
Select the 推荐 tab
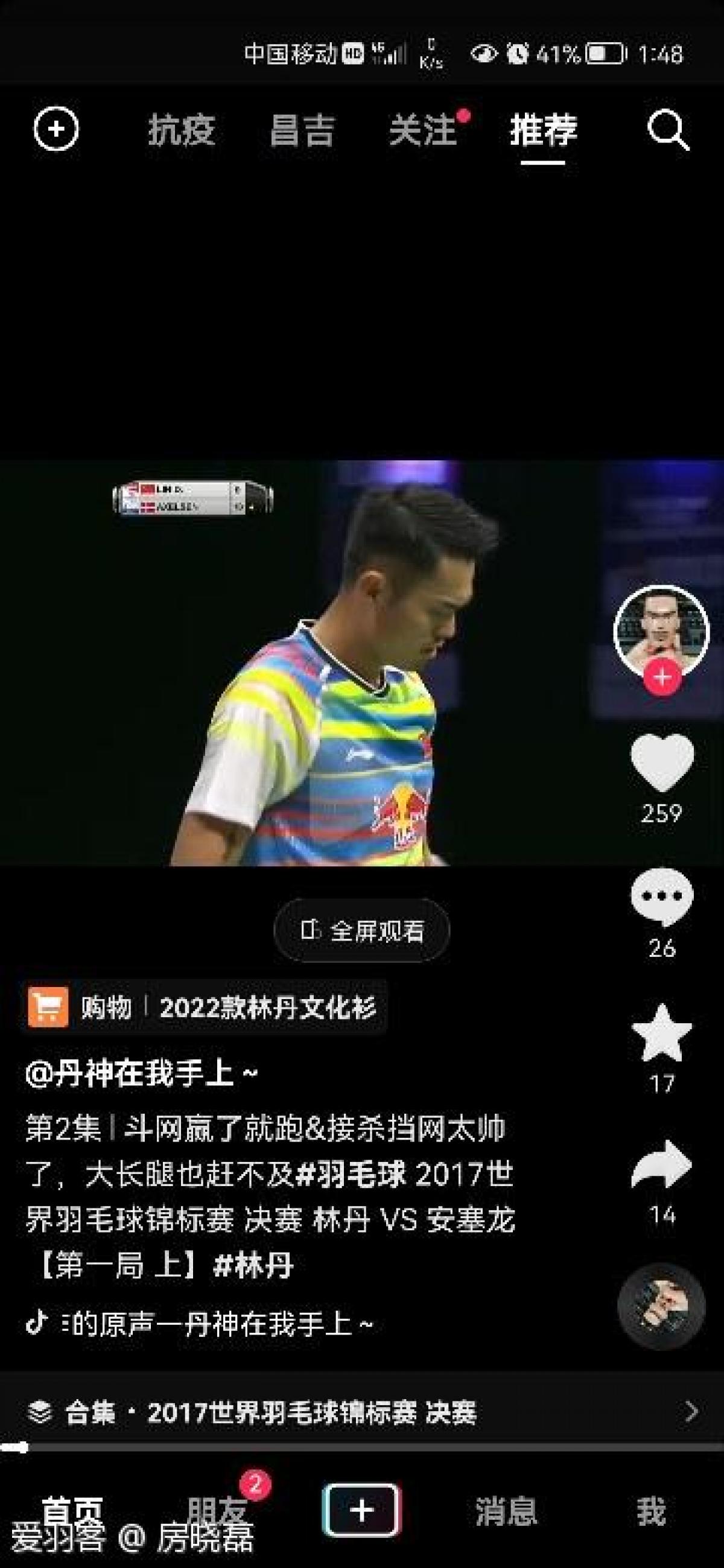click(543, 130)
